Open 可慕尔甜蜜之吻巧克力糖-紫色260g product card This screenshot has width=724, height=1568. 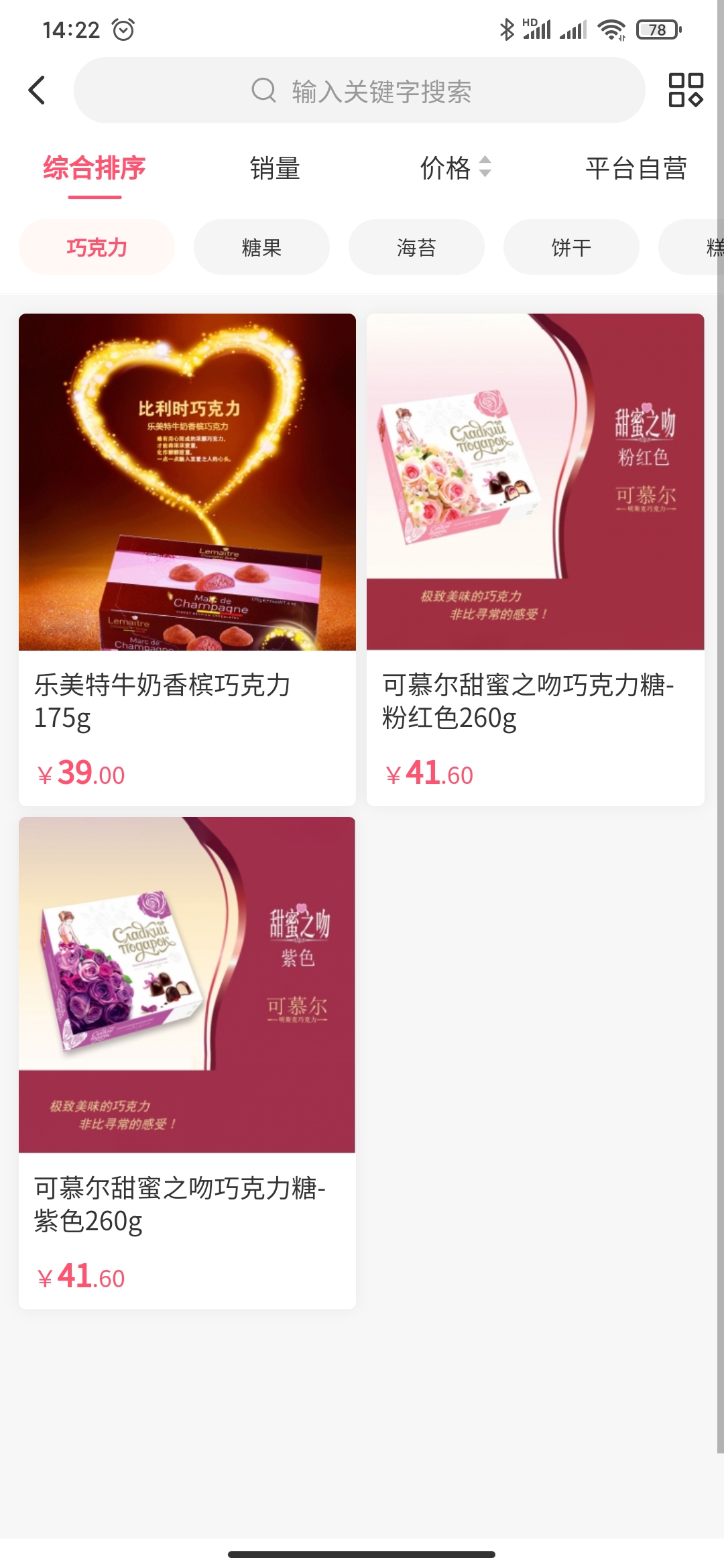click(x=187, y=1062)
